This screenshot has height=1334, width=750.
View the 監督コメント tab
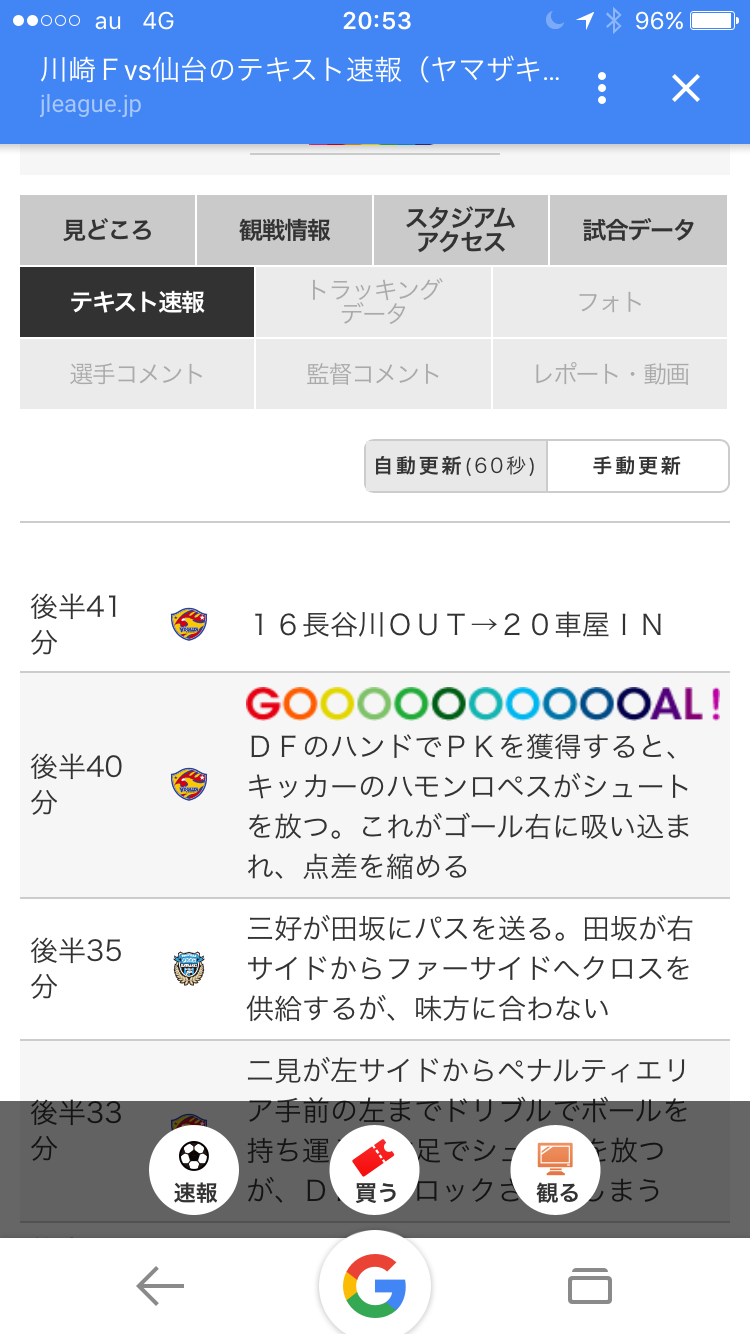point(373,374)
